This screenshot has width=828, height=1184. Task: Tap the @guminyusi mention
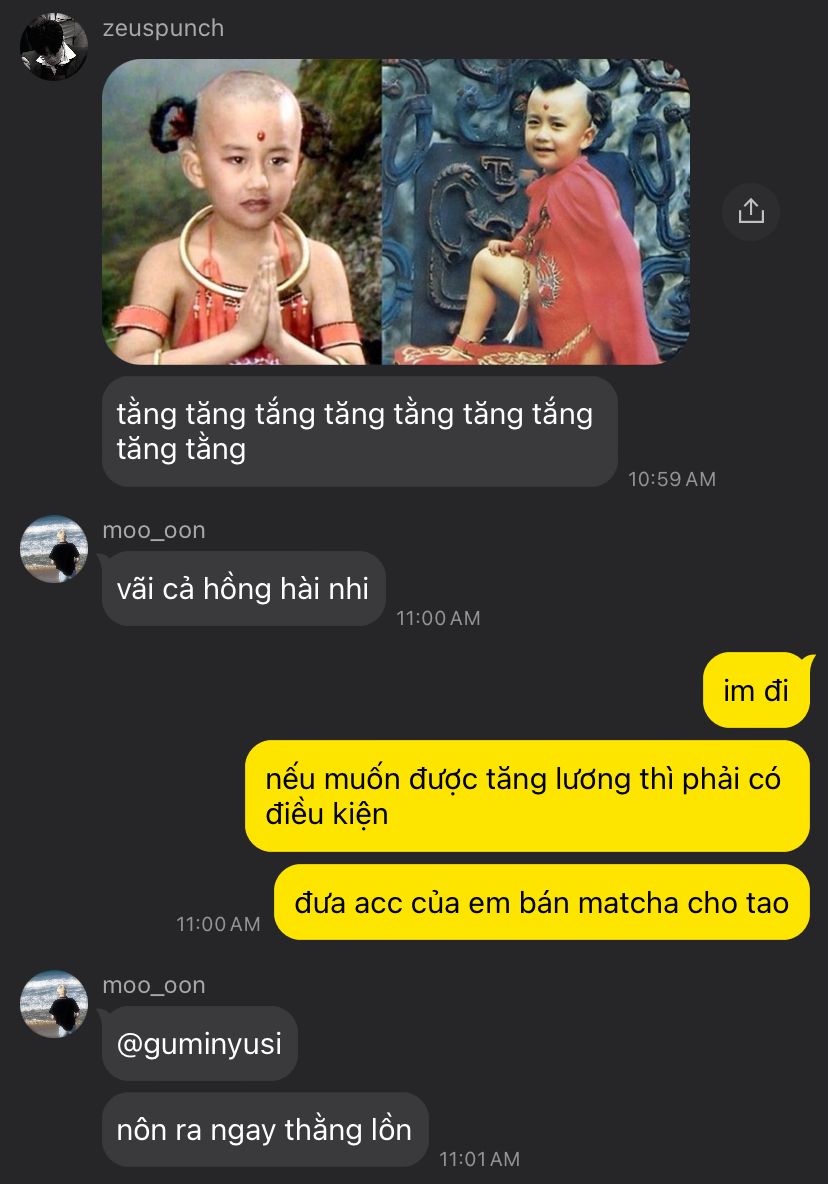(x=199, y=1044)
